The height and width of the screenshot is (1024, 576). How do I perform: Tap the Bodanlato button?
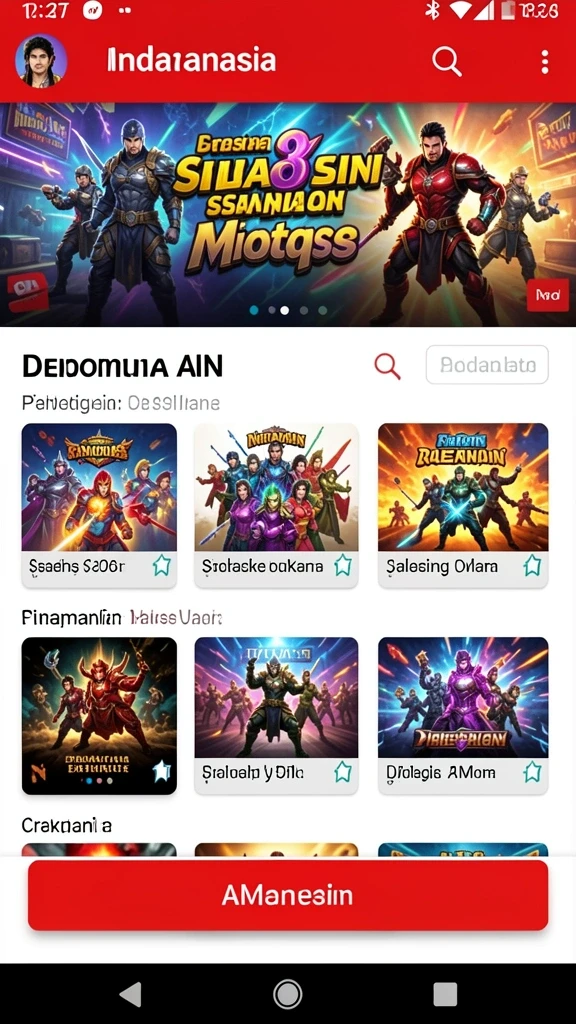pos(487,364)
